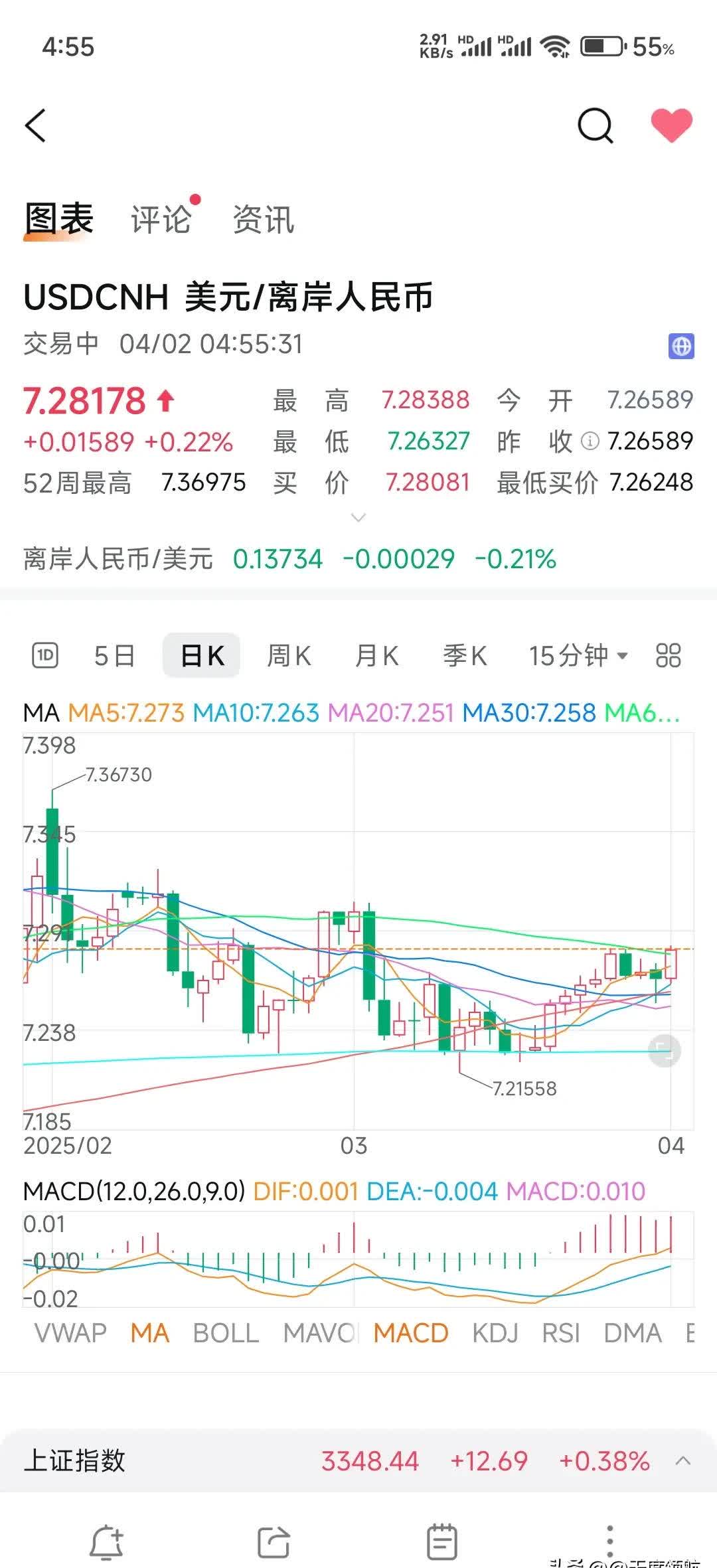
Task: Open search with the magnifier icon
Action: coord(595,125)
